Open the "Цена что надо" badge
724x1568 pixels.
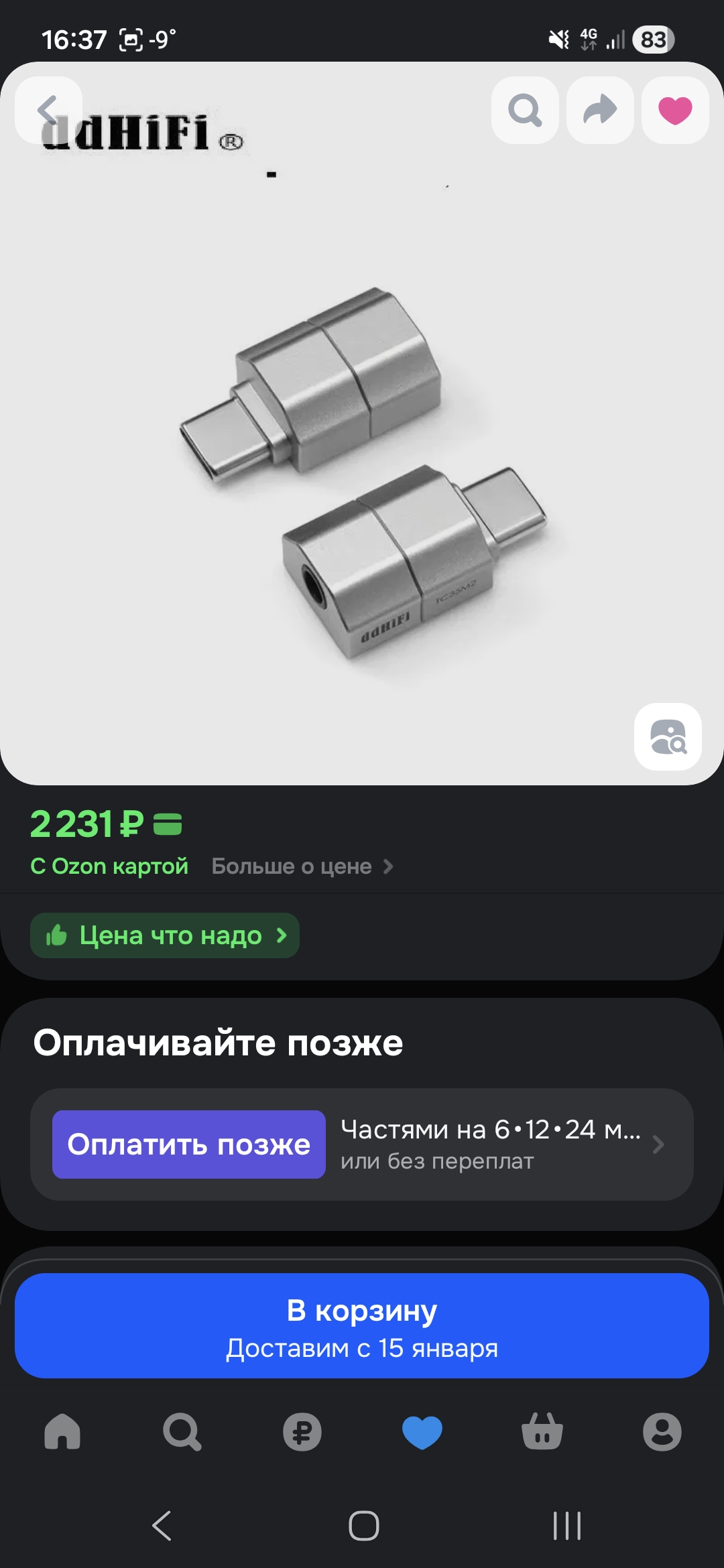click(x=165, y=935)
